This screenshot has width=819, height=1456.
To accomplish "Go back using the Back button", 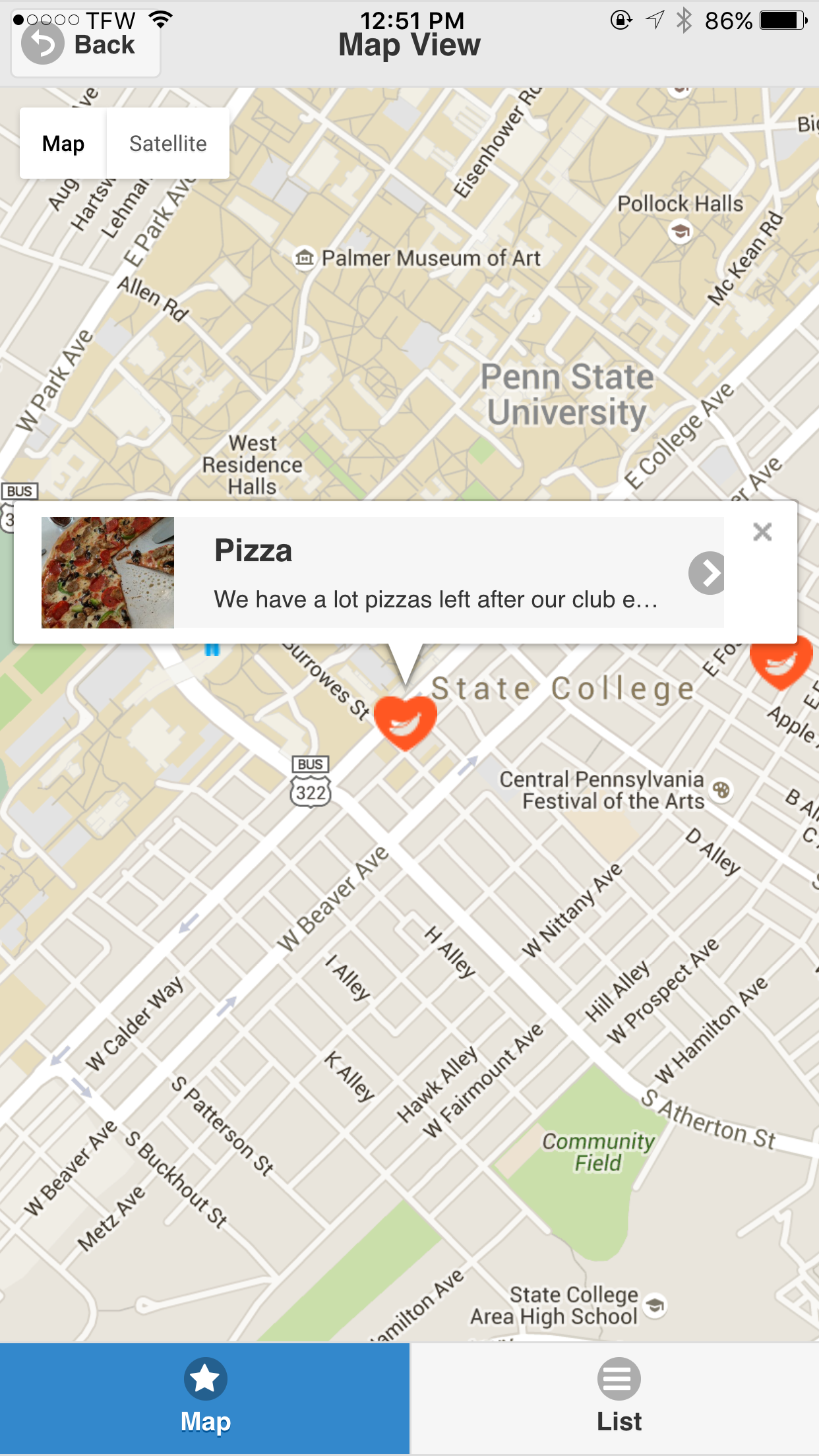I will (x=84, y=46).
